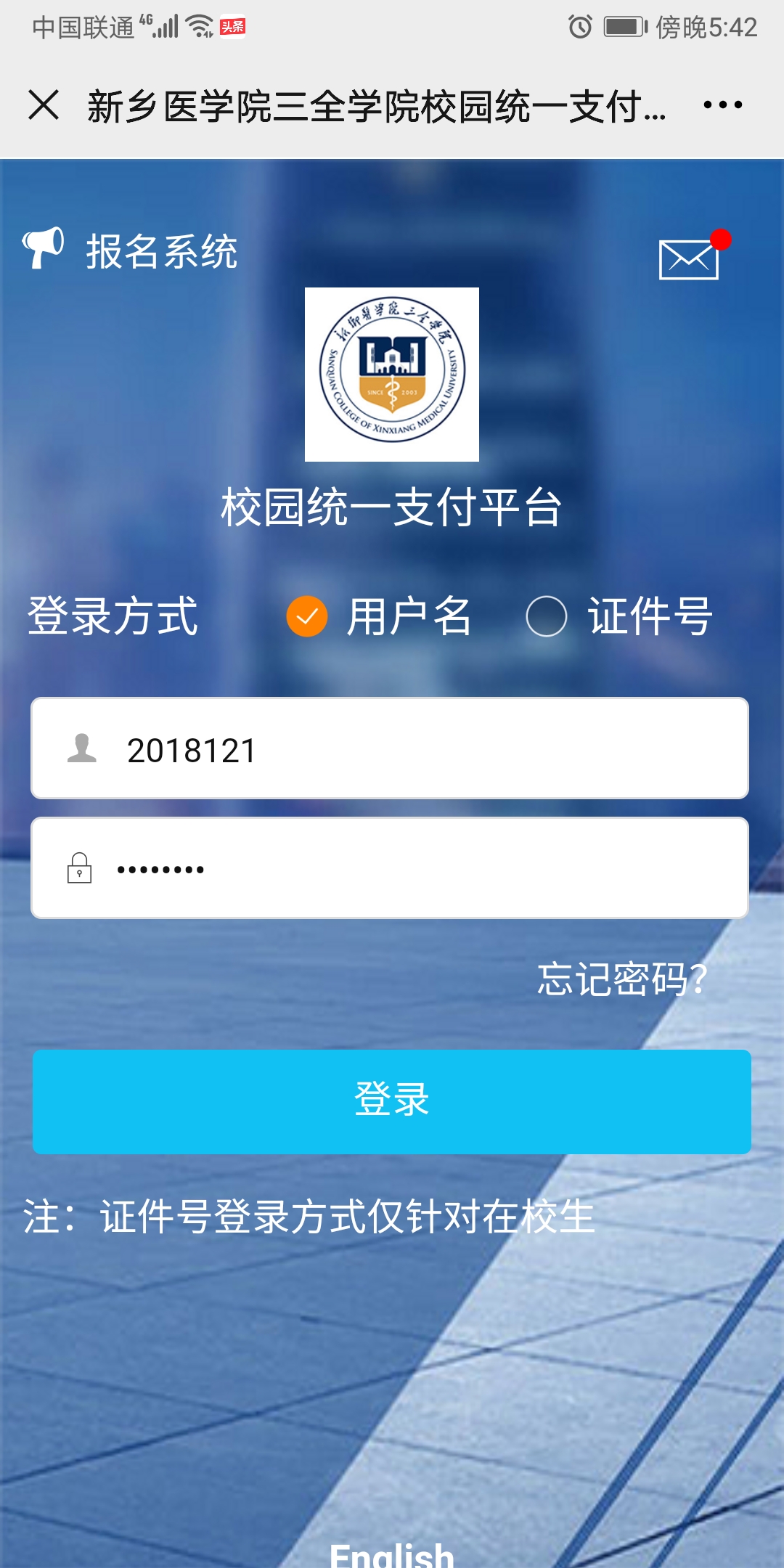Viewport: 784px width, 1568px height.
Task: Open the three-dot overflow menu
Action: coord(722,105)
